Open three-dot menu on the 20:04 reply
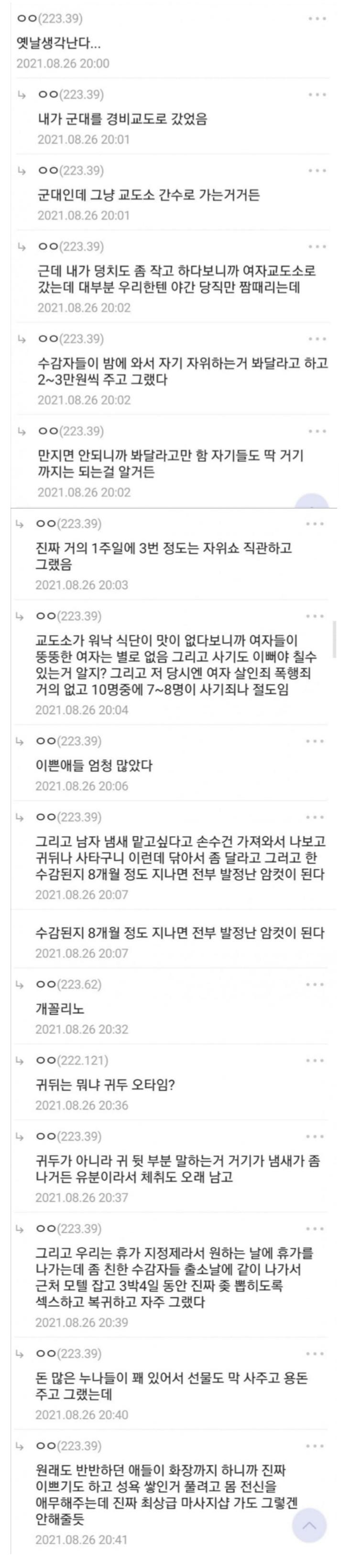Image resolution: width=350 pixels, height=1568 pixels. click(315, 616)
